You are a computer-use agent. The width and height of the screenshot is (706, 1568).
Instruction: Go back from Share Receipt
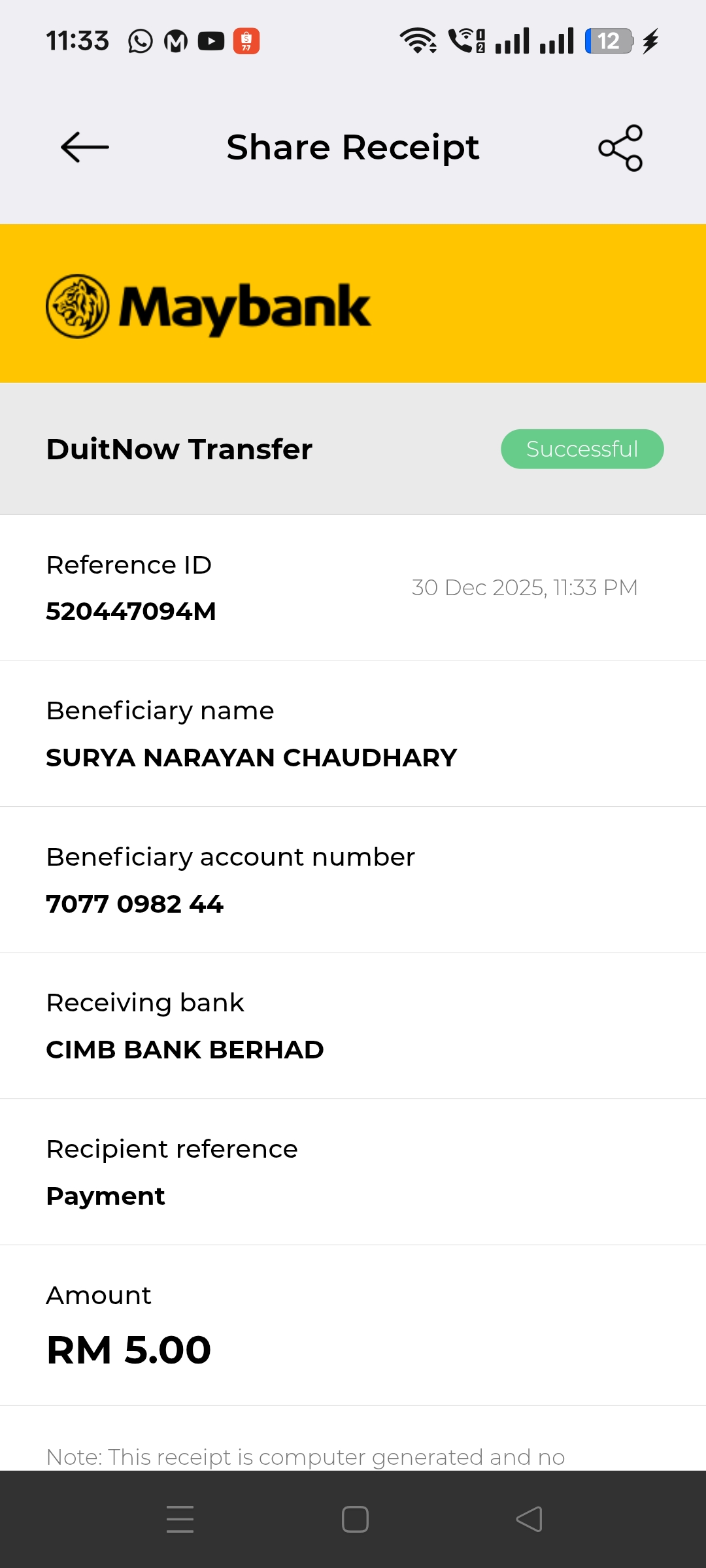pos(85,148)
